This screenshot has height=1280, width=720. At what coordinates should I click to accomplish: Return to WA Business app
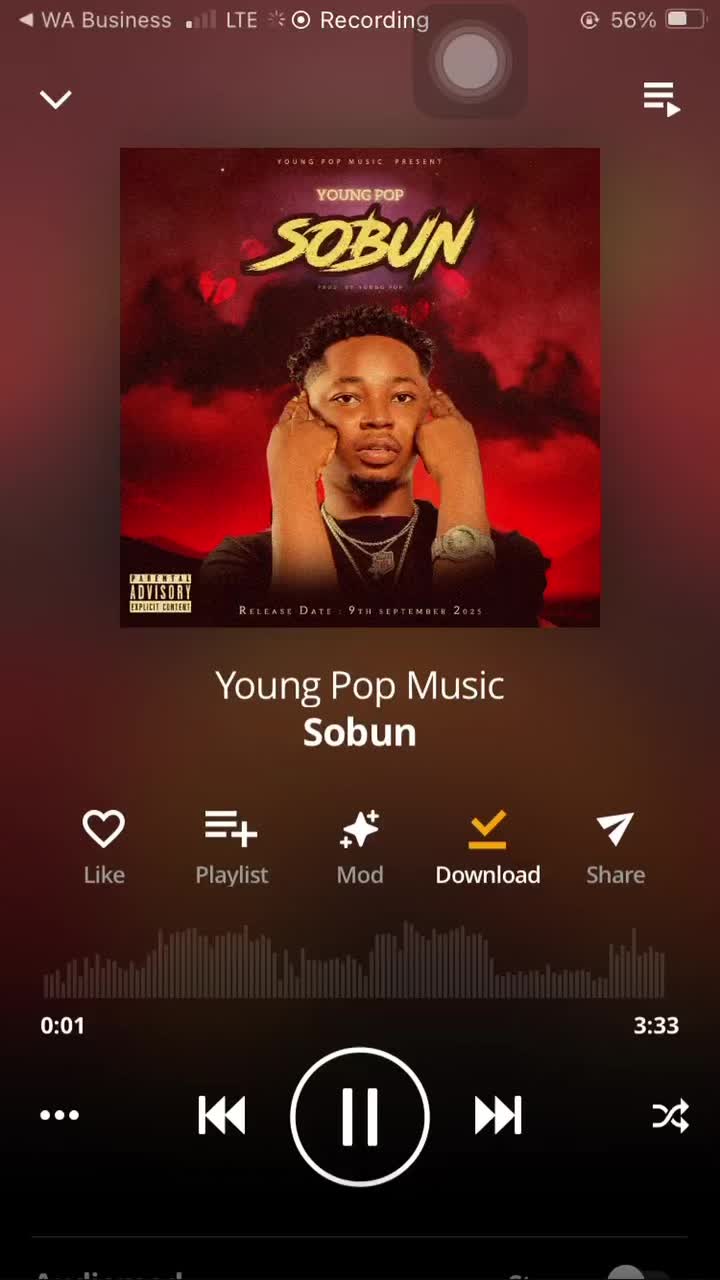click(95, 20)
